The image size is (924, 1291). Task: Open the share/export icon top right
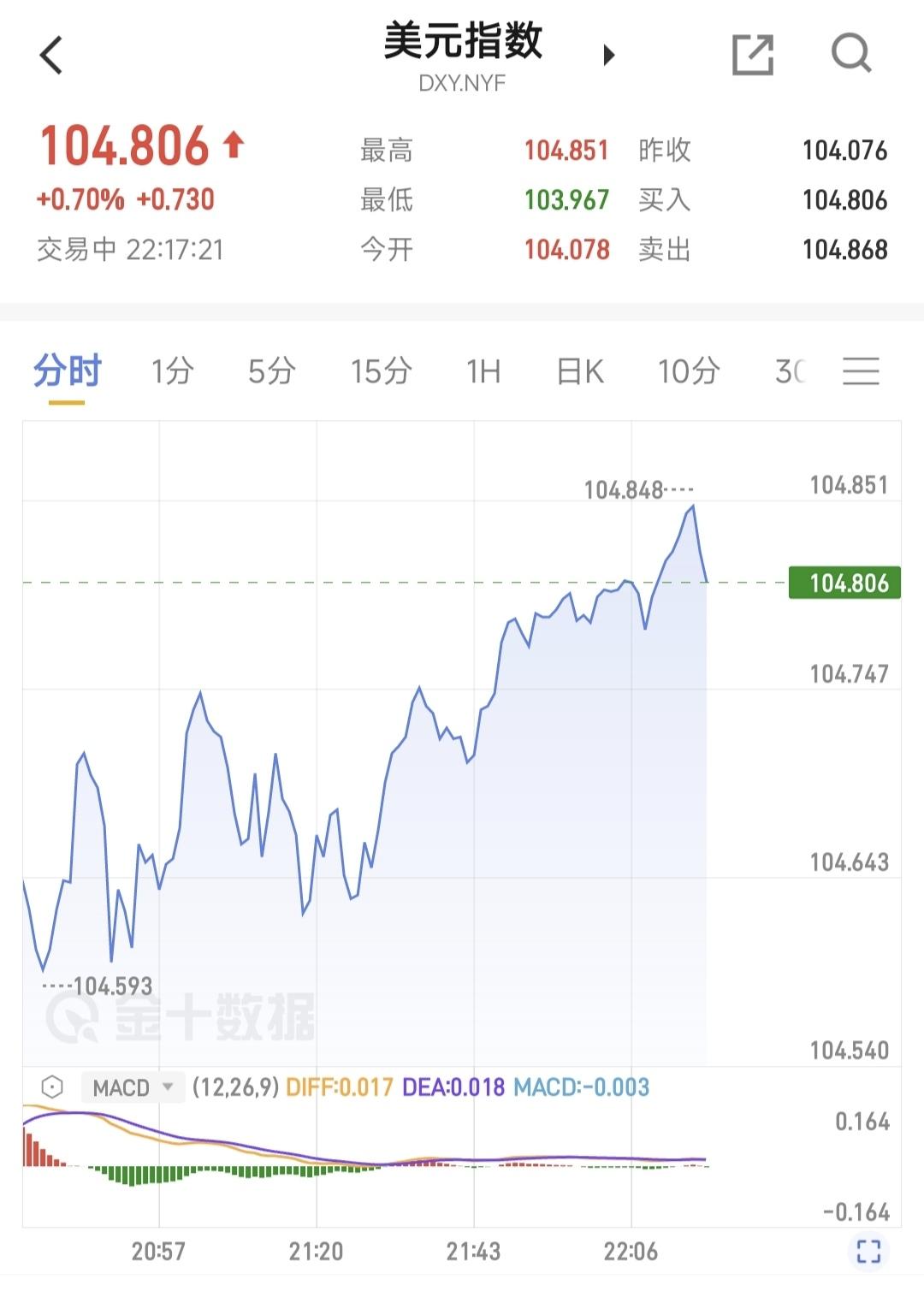tap(751, 53)
